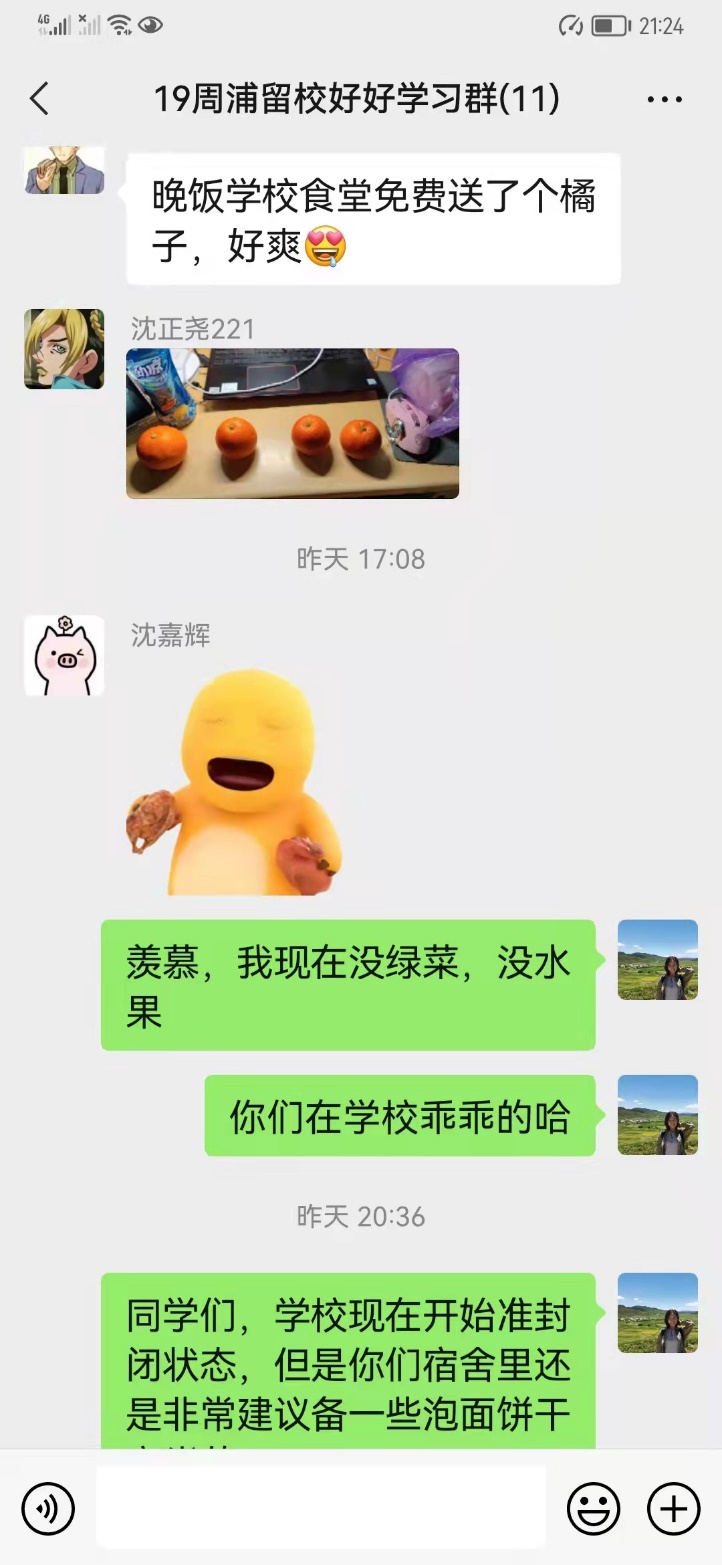This screenshot has height=1565, width=722.
Task: Open my avatar beside the 羡慕 message
Action: coord(657,960)
